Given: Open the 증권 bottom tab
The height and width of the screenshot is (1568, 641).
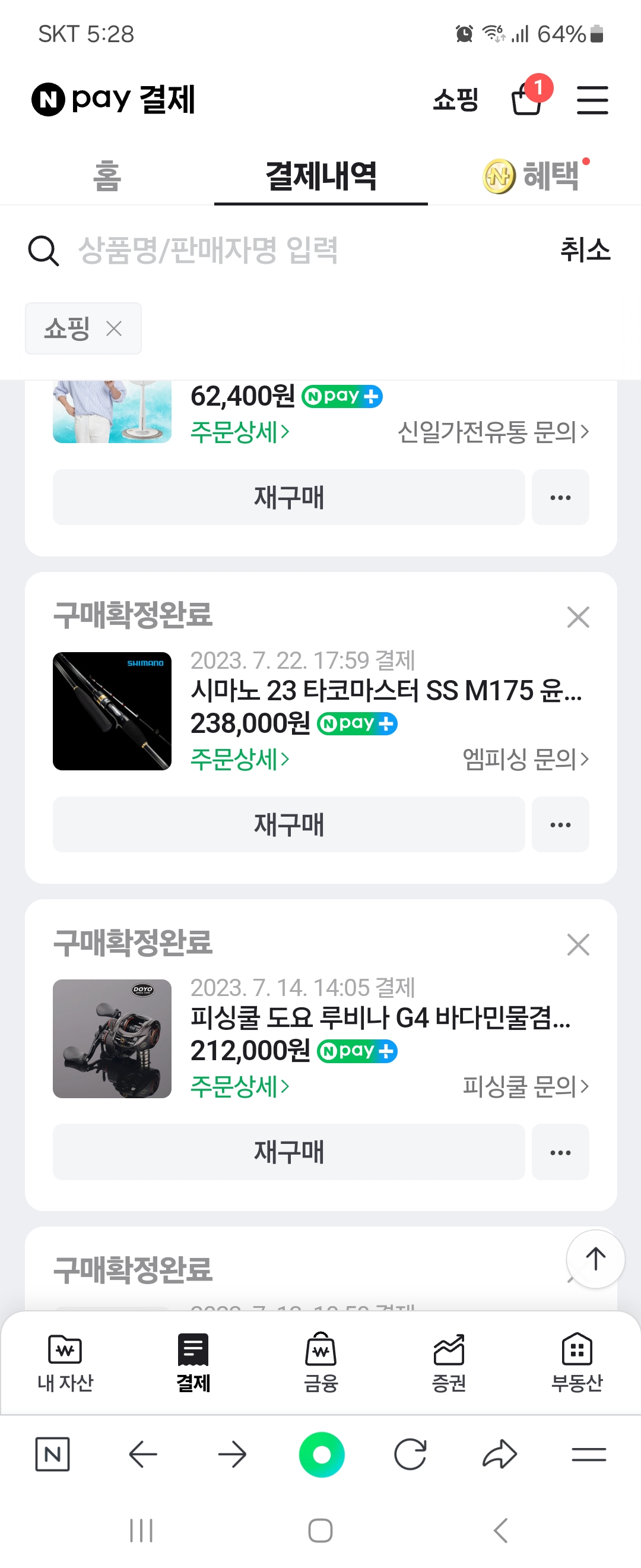Looking at the screenshot, I should pyautogui.click(x=449, y=1364).
